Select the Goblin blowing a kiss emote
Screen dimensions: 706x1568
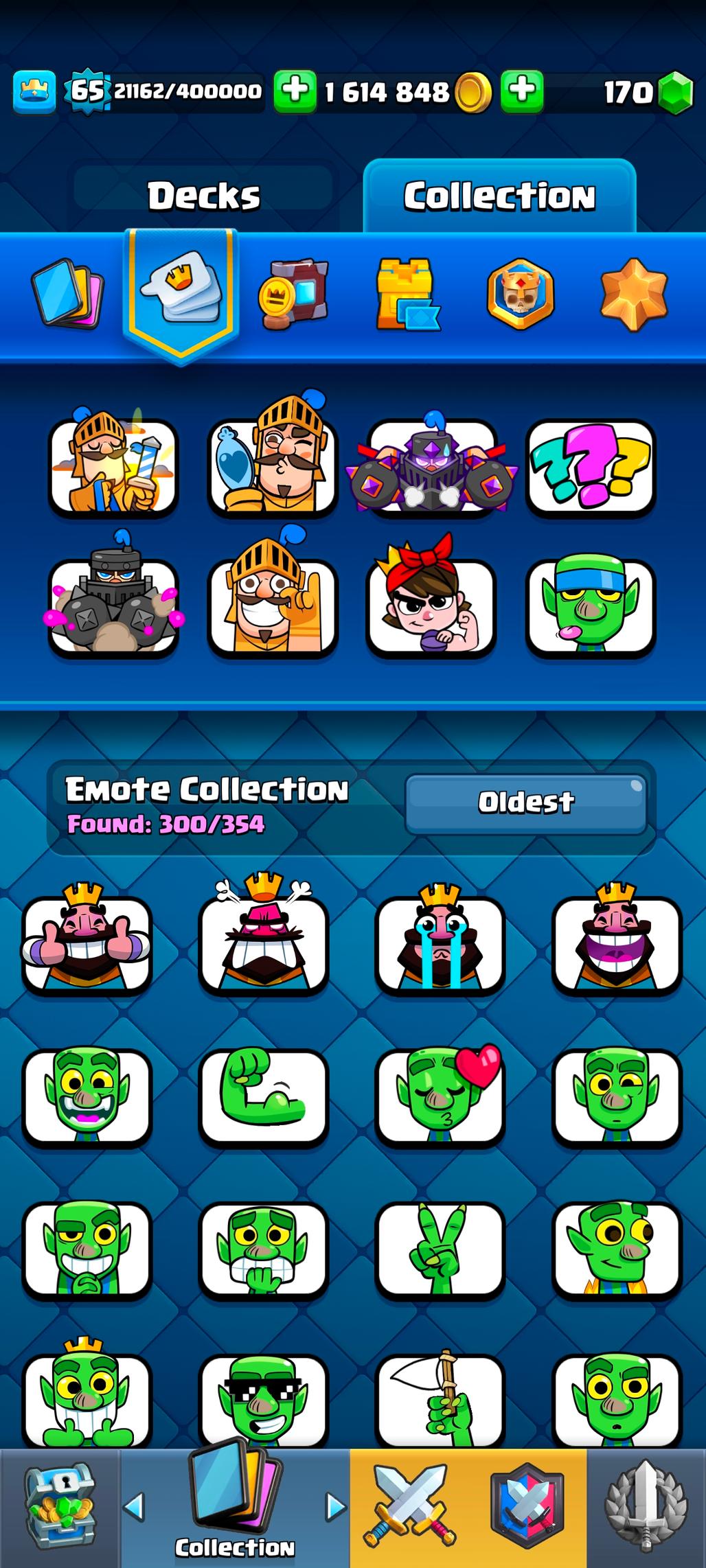click(x=440, y=1096)
